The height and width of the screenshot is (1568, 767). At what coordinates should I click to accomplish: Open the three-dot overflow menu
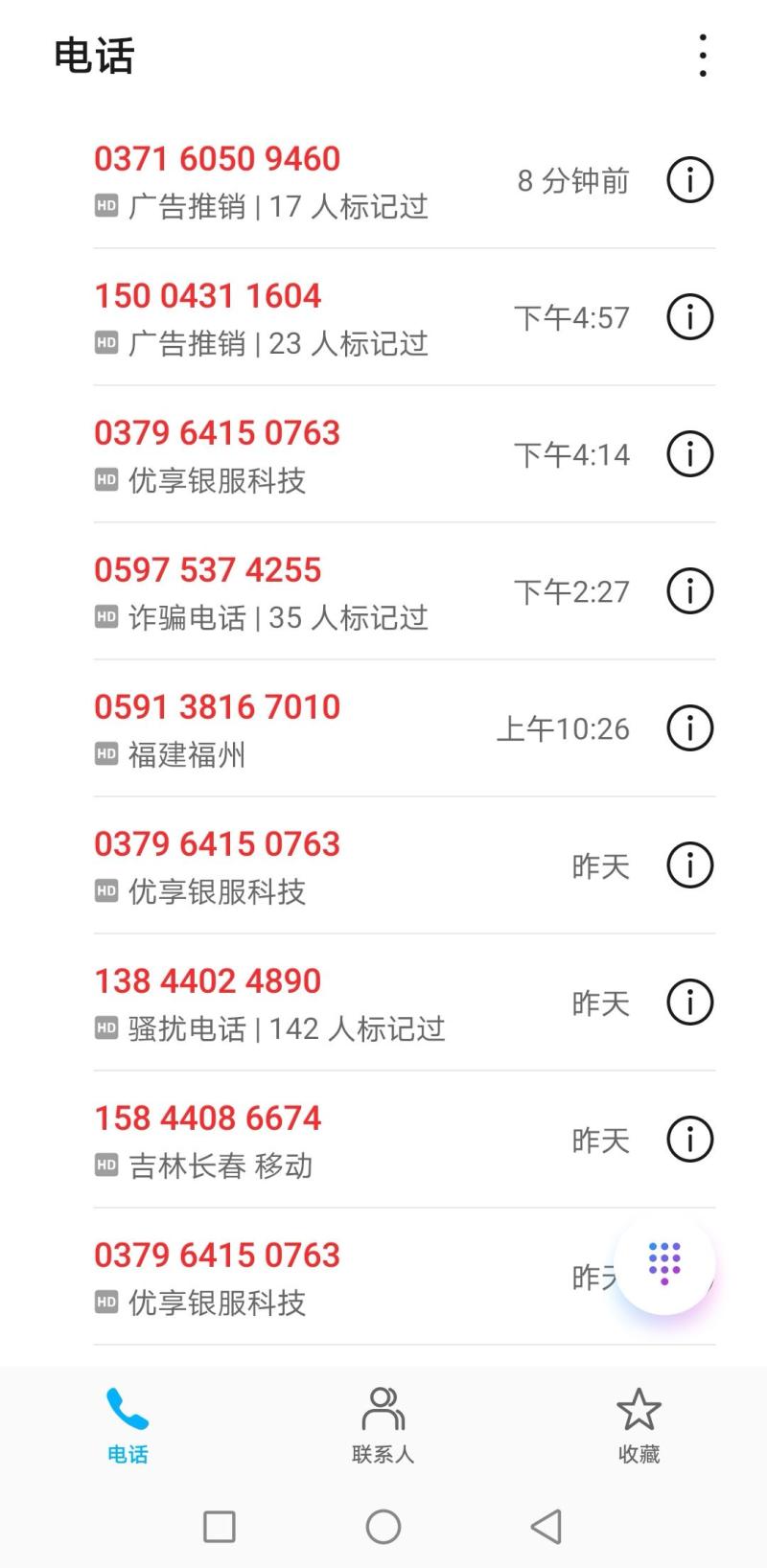coord(703,56)
